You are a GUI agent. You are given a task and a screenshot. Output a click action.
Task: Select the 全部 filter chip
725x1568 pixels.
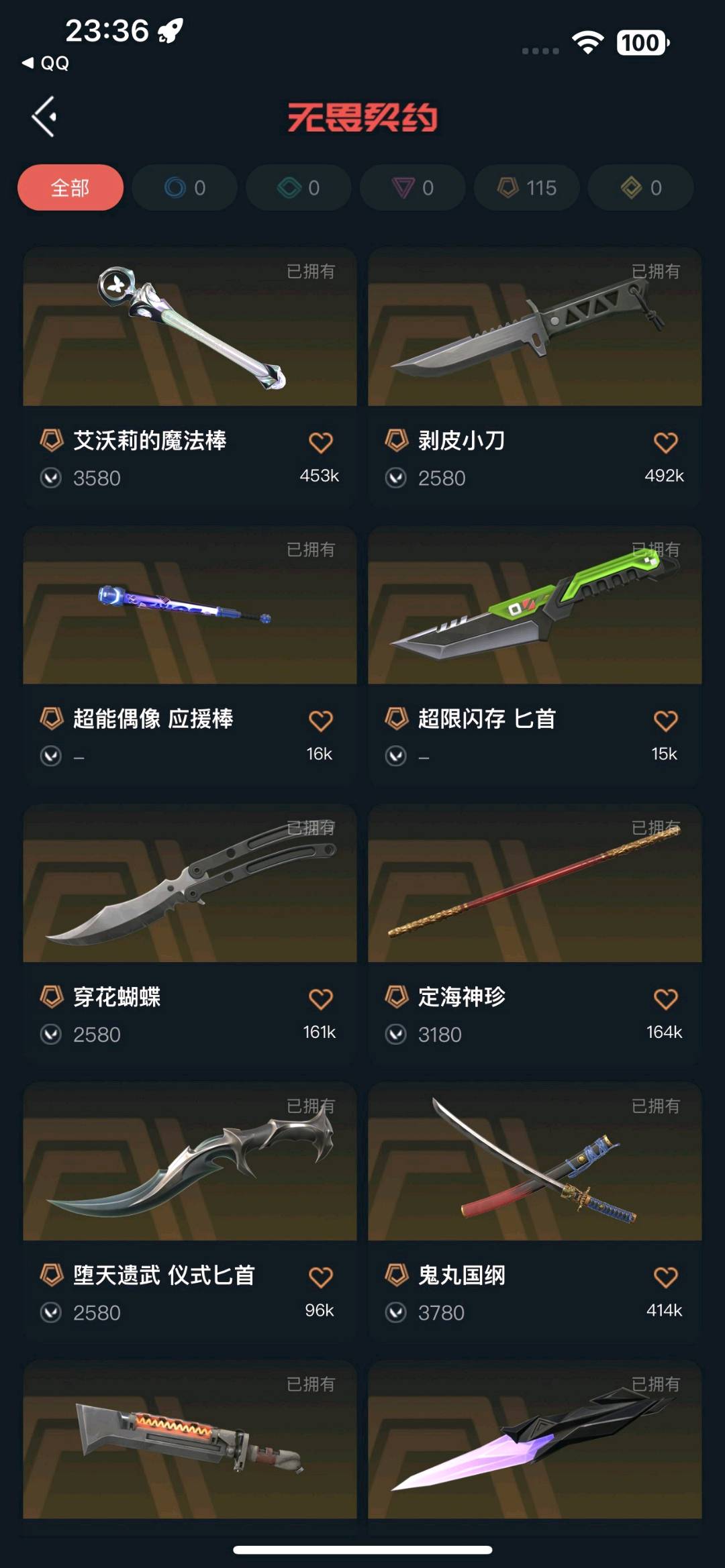pyautogui.click(x=70, y=188)
